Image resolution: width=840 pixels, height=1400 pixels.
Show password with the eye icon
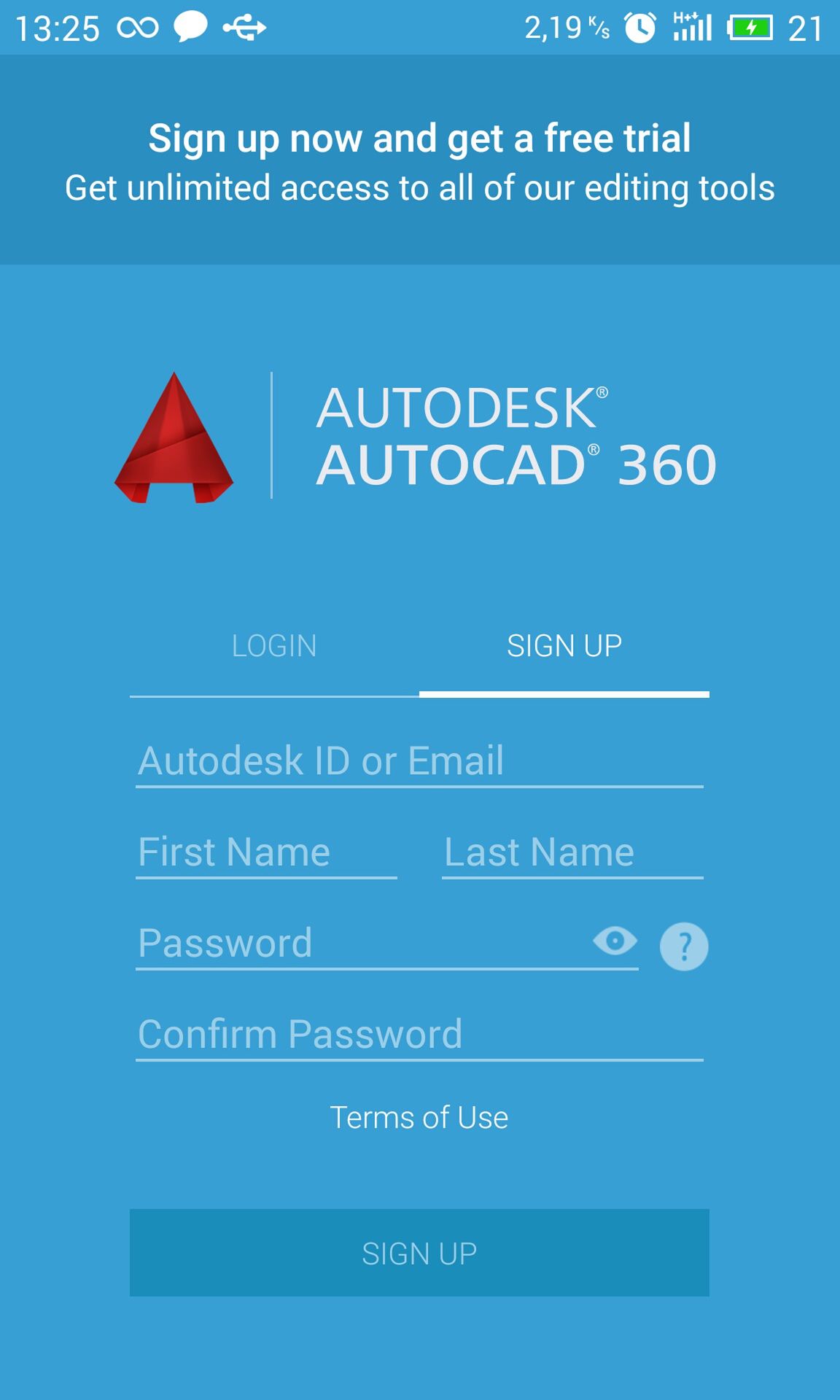pyautogui.click(x=615, y=941)
